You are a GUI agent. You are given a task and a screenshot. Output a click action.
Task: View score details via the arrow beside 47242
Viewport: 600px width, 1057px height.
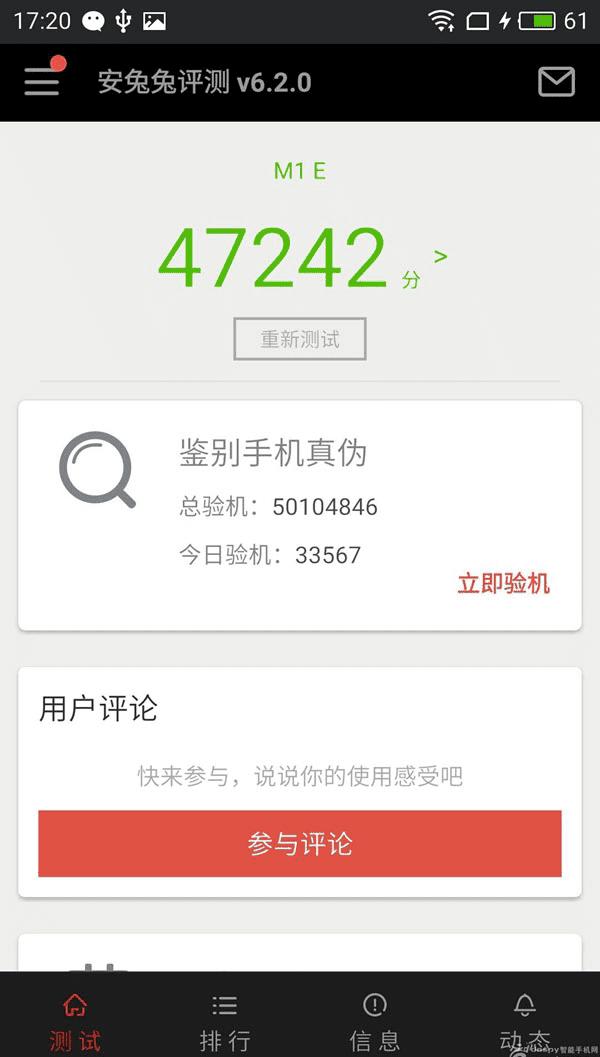pos(440,257)
